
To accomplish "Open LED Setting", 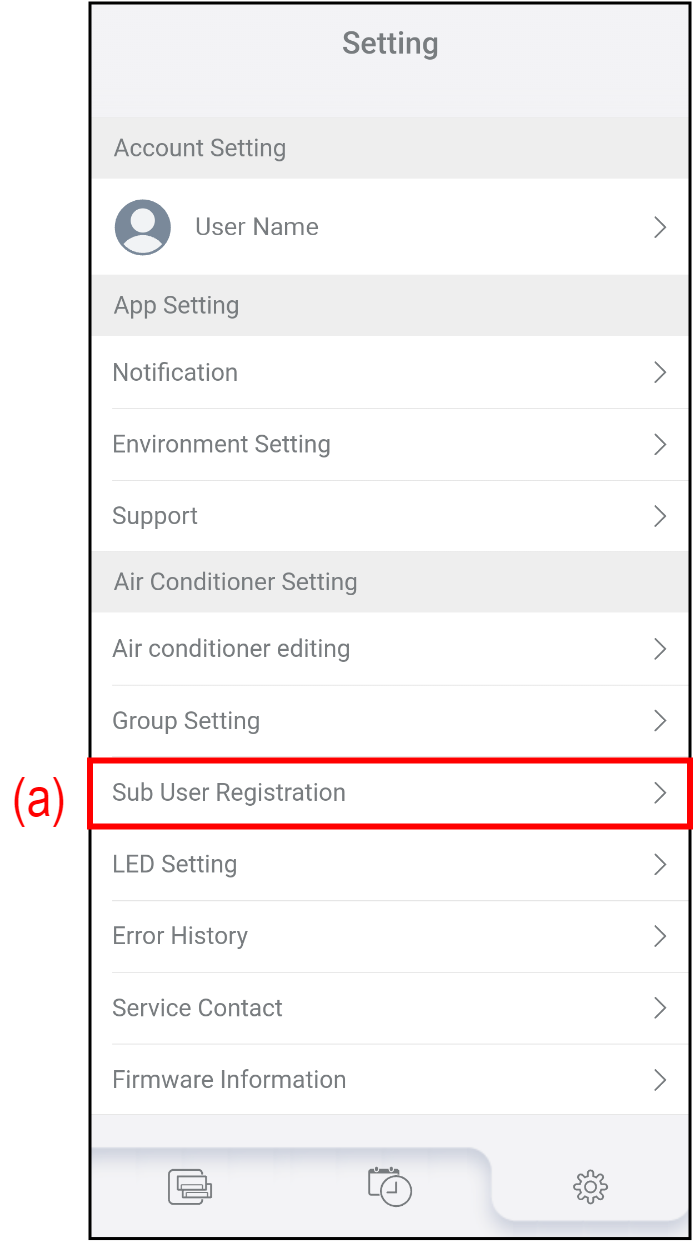I will 390,865.
